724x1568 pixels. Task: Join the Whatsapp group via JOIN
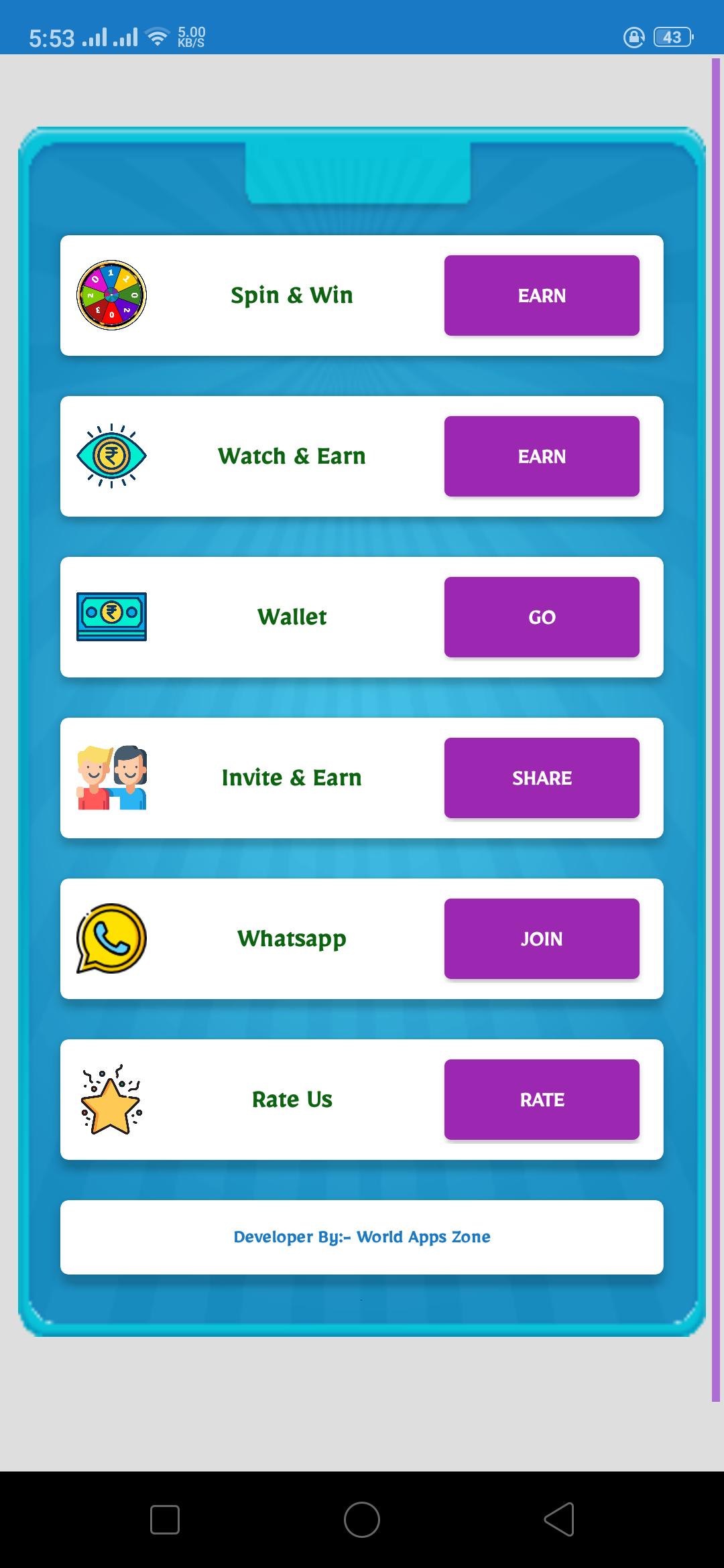[x=542, y=939]
